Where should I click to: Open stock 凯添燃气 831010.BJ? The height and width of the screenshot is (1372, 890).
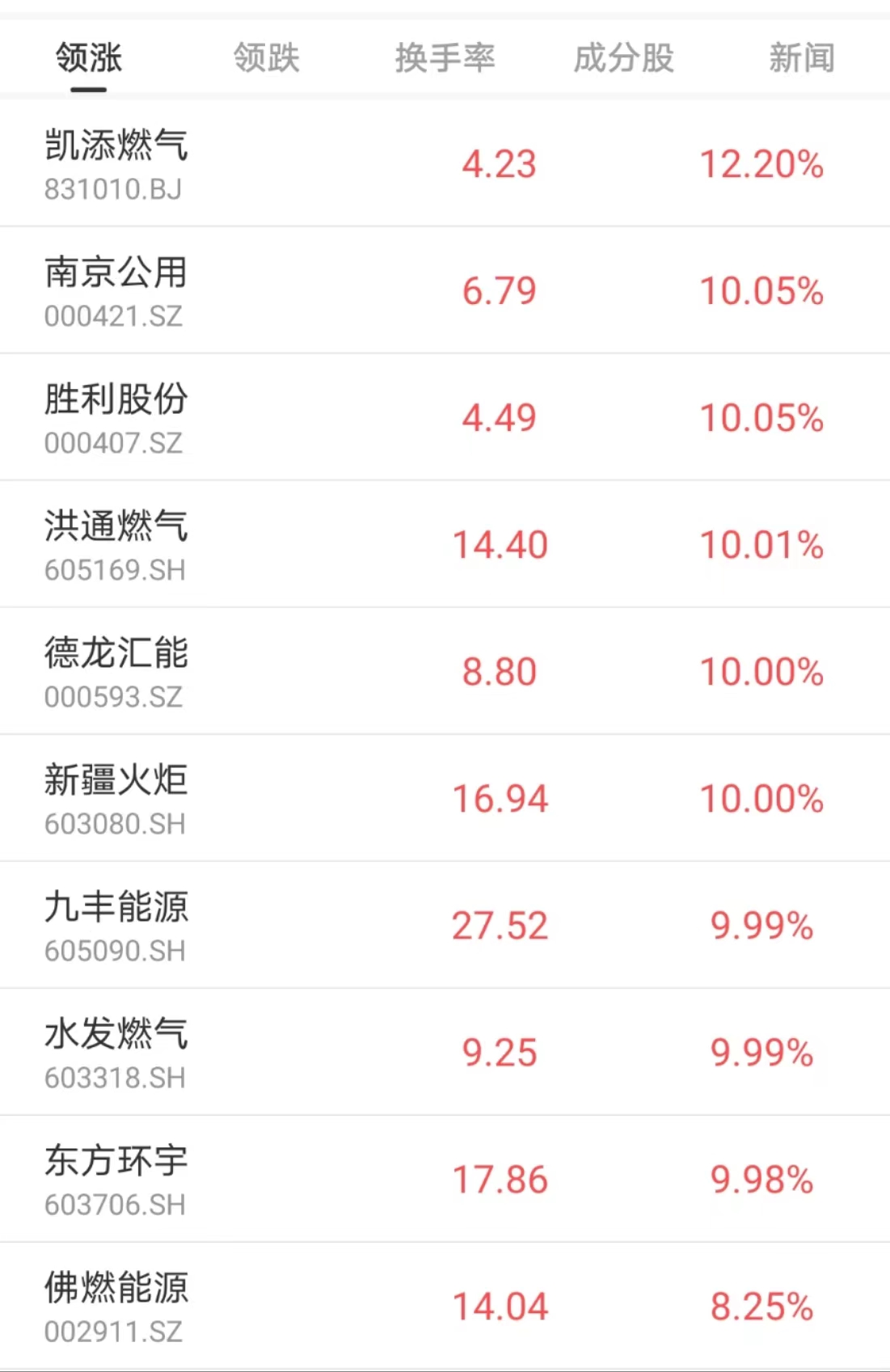(x=116, y=164)
